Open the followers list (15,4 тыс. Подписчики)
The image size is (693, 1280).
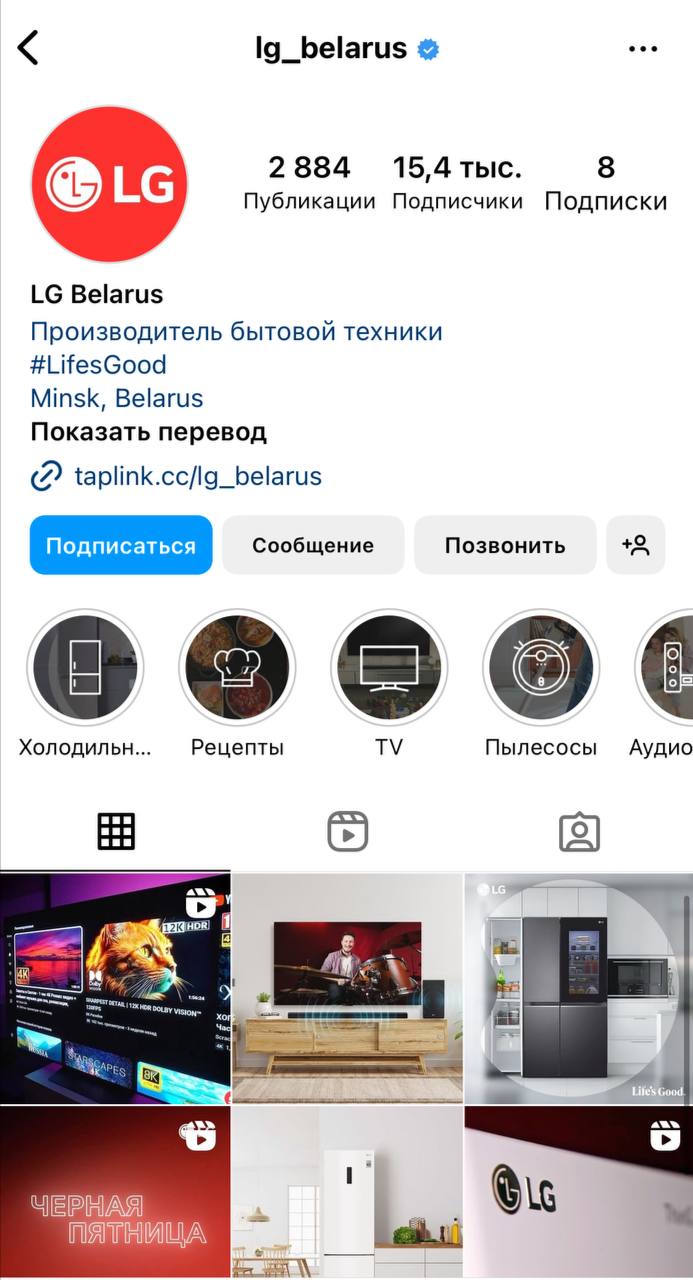457,182
